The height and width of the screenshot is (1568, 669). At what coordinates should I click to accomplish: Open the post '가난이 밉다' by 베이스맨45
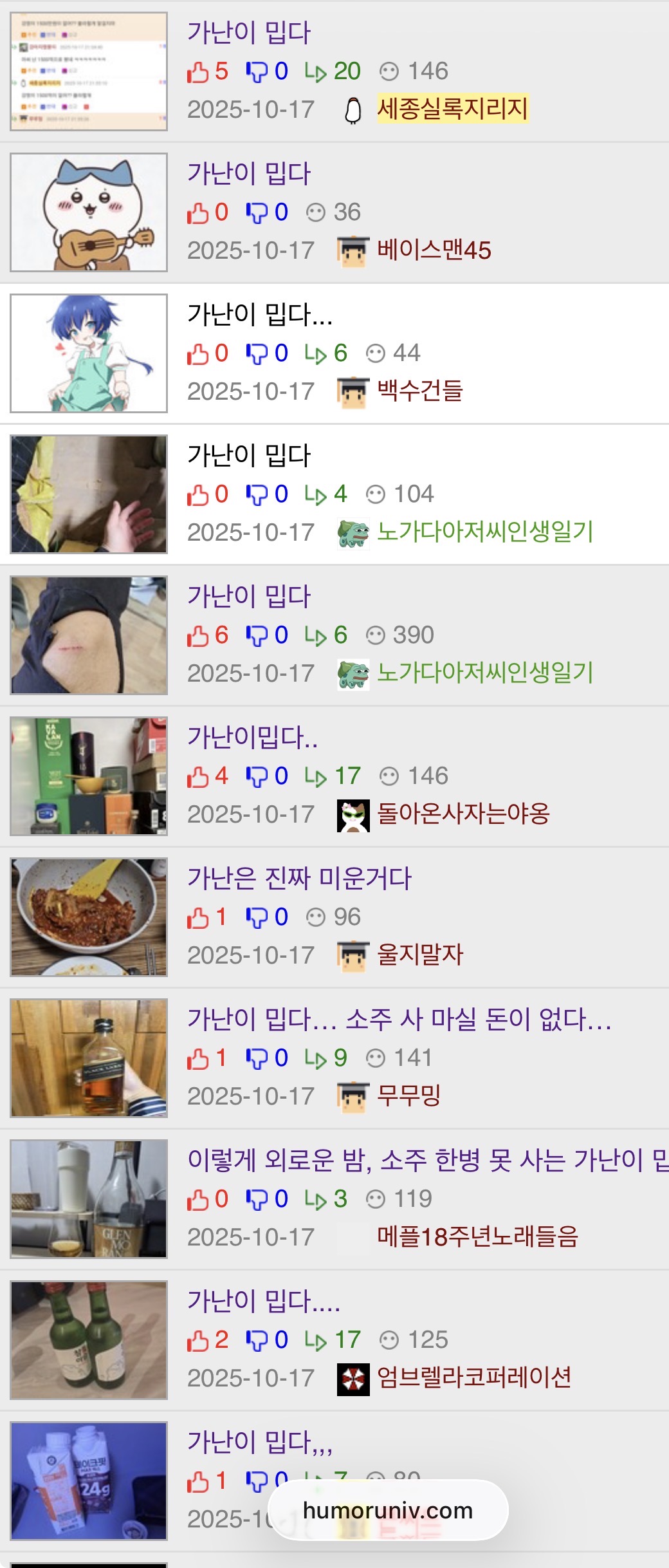tap(248, 174)
